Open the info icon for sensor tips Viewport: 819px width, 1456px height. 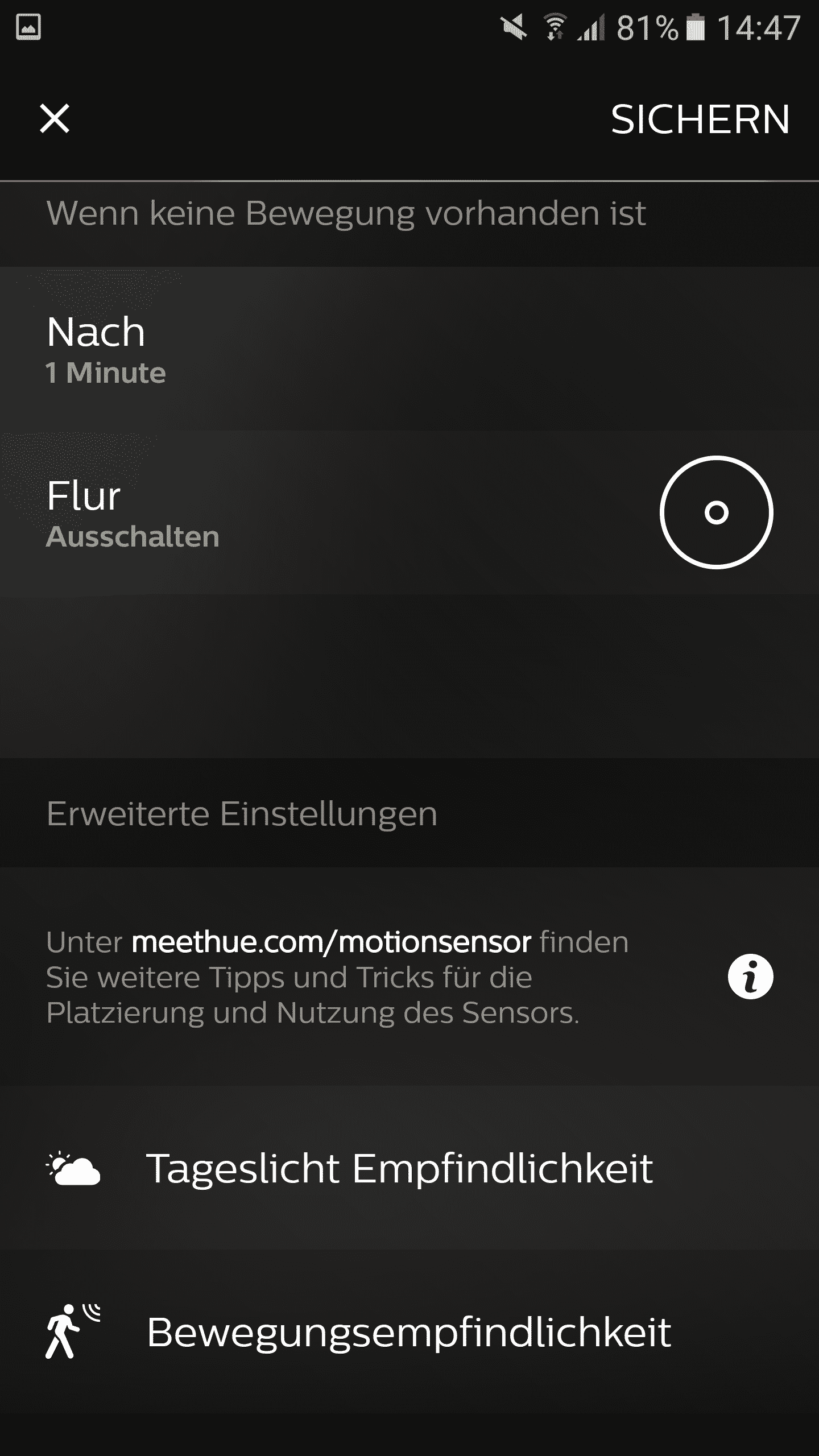[750, 977]
